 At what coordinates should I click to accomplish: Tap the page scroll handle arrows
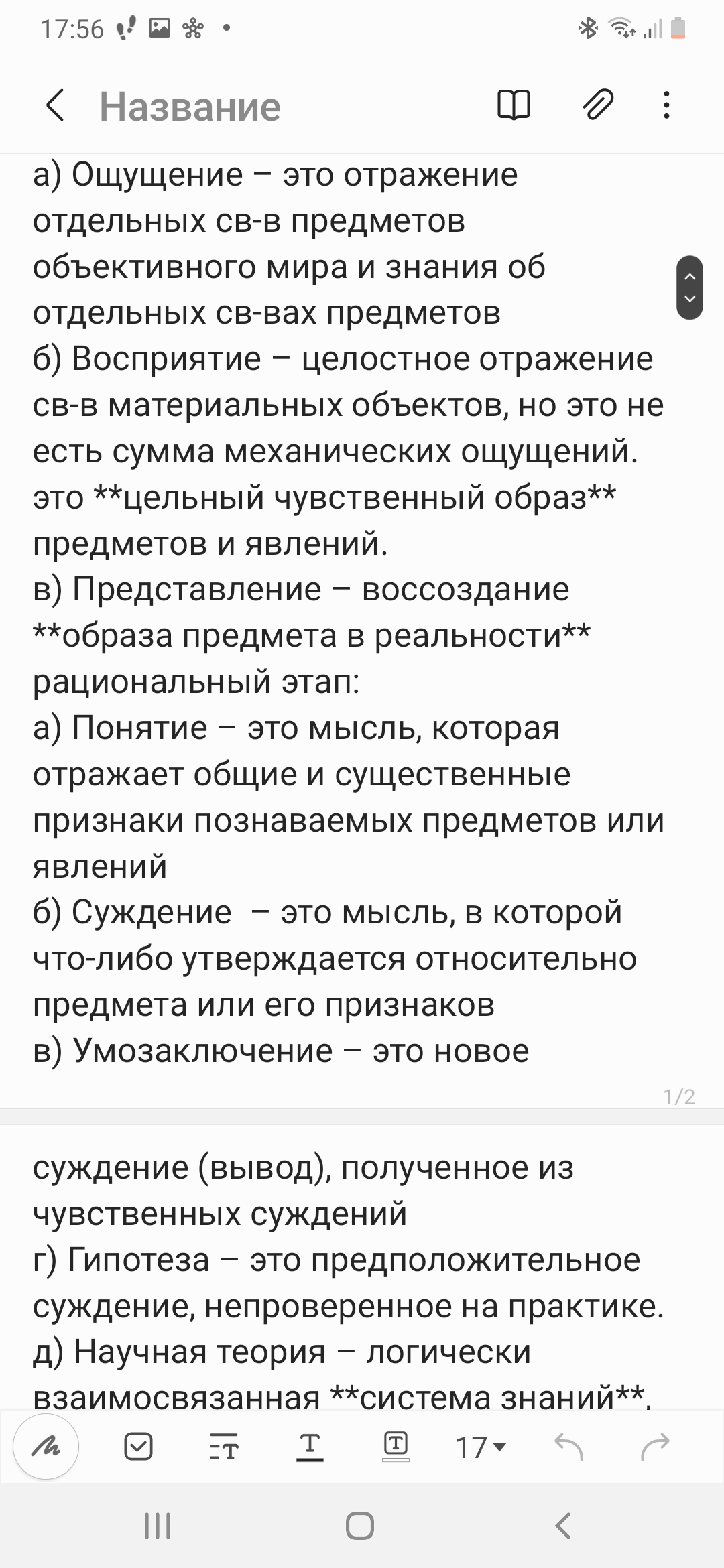tap(690, 287)
